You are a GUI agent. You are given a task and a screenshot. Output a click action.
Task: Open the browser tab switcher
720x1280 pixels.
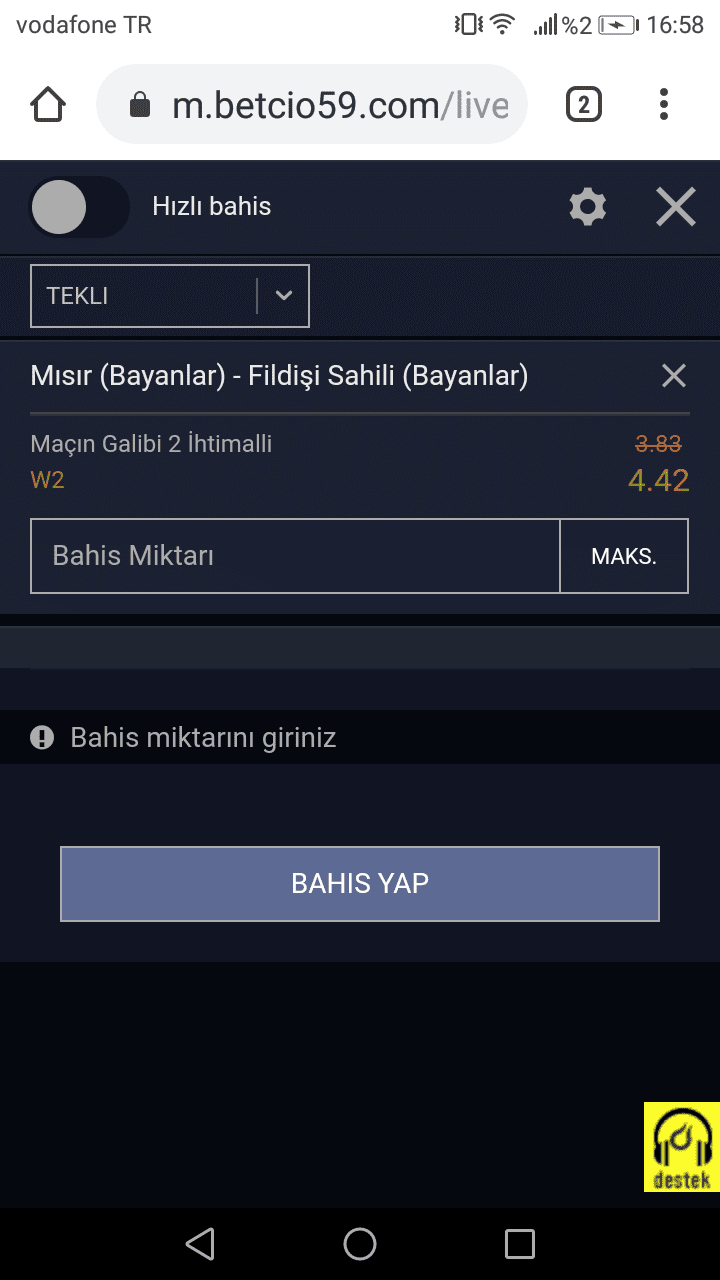(584, 104)
